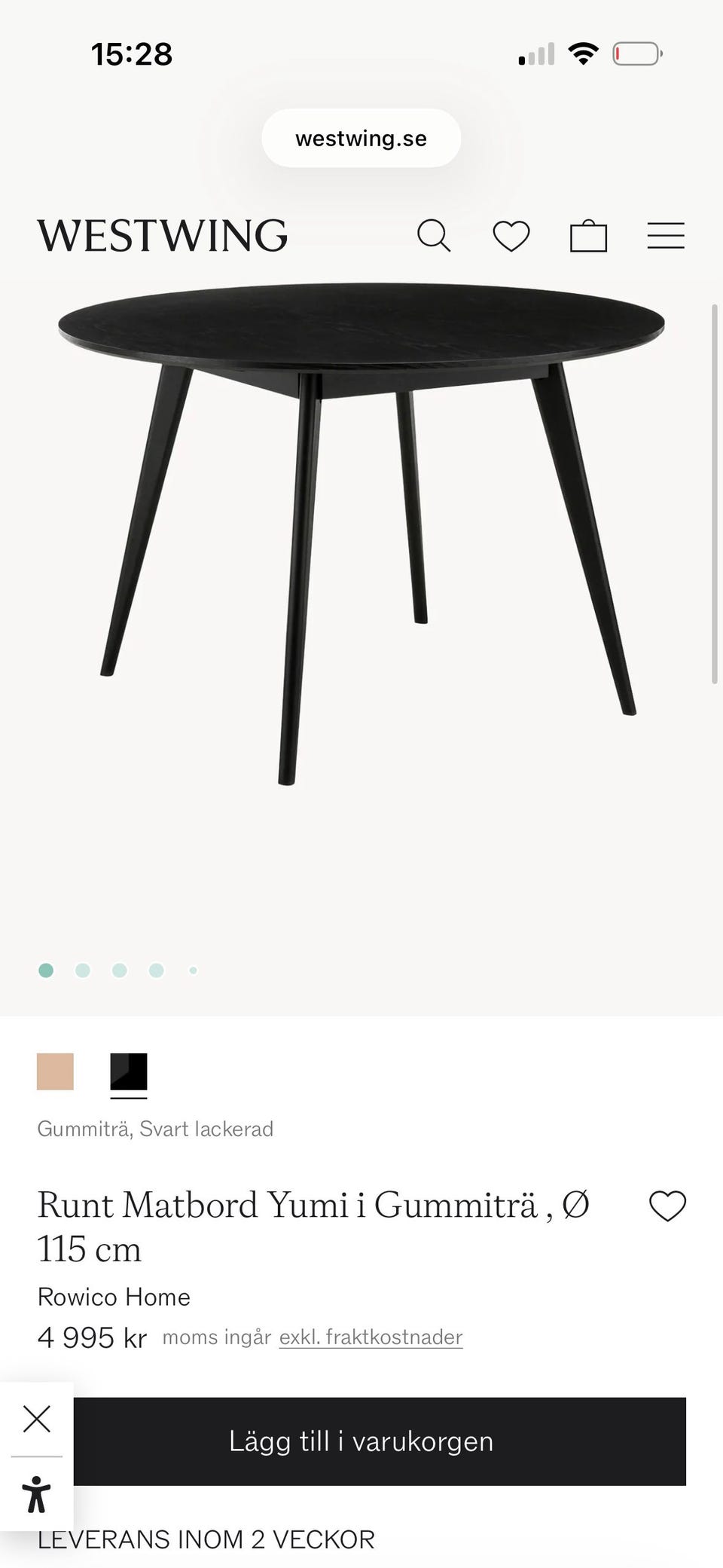This screenshot has width=723, height=1568.
Task: Open the shopping bag
Action: [x=588, y=236]
